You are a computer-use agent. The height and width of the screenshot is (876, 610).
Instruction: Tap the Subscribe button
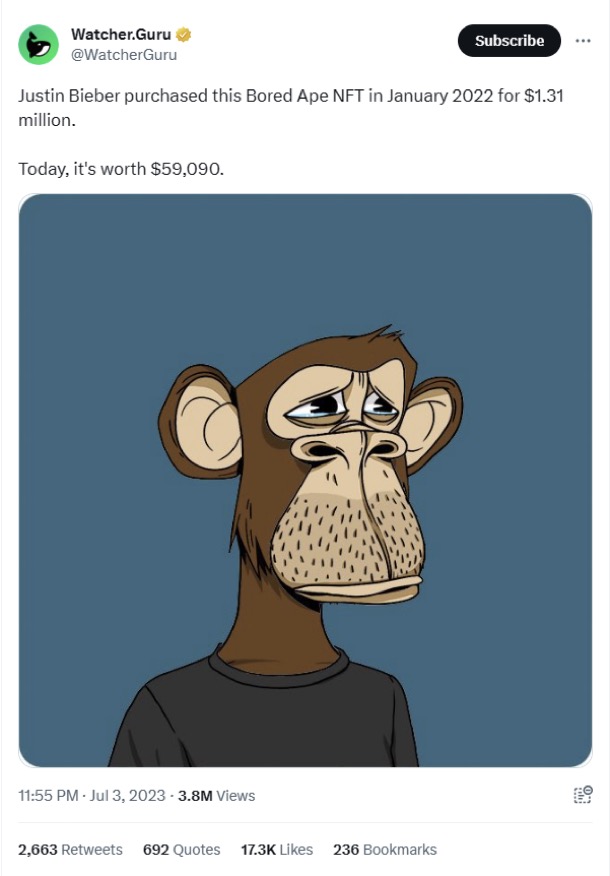click(x=509, y=41)
